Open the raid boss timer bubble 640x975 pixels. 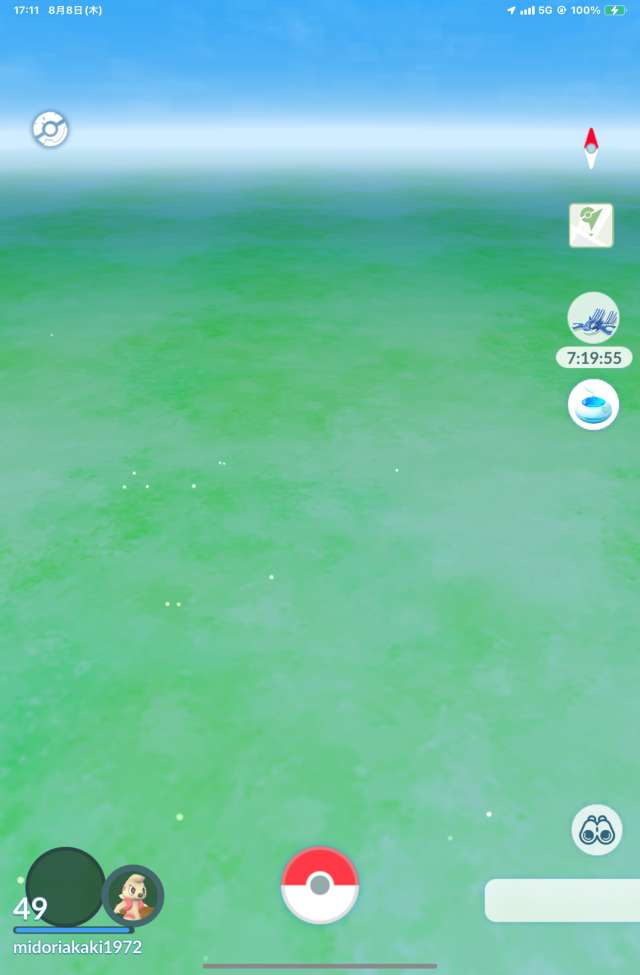[x=593, y=320]
